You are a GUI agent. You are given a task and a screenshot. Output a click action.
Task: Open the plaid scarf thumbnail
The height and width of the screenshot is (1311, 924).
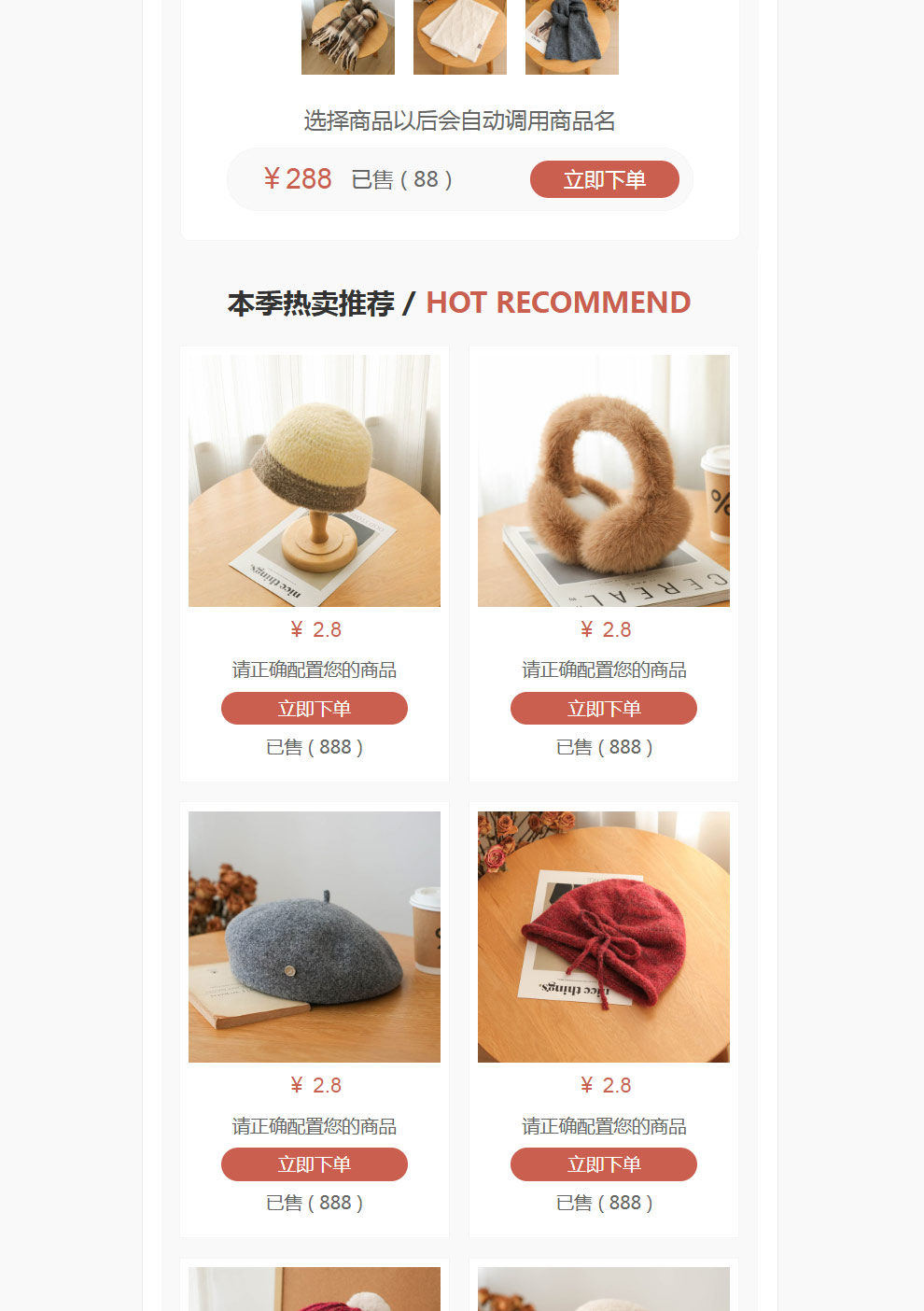(x=347, y=37)
